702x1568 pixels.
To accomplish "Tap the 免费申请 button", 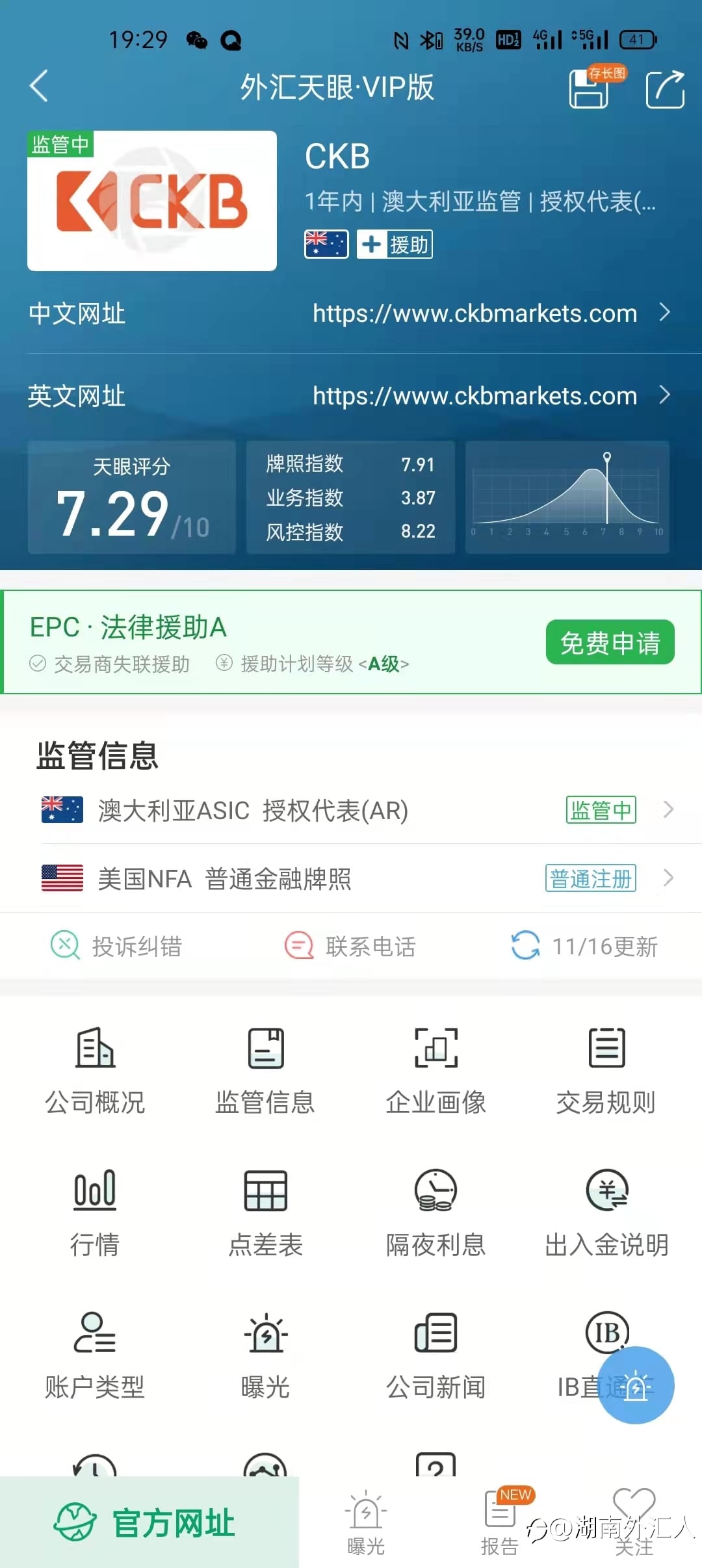I will (610, 643).
